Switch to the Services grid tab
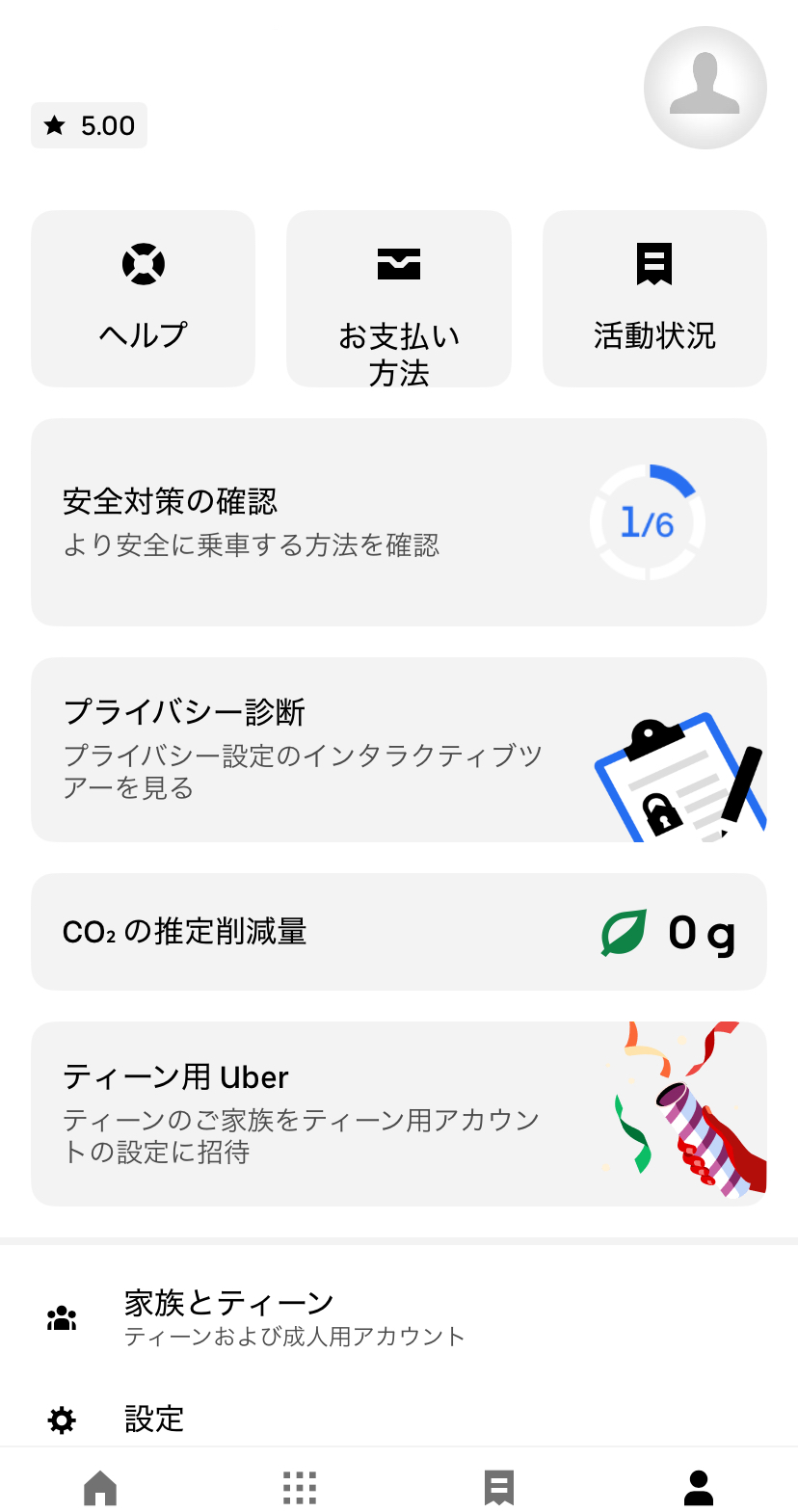Screen dimensions: 798x1512 pos(300,1488)
